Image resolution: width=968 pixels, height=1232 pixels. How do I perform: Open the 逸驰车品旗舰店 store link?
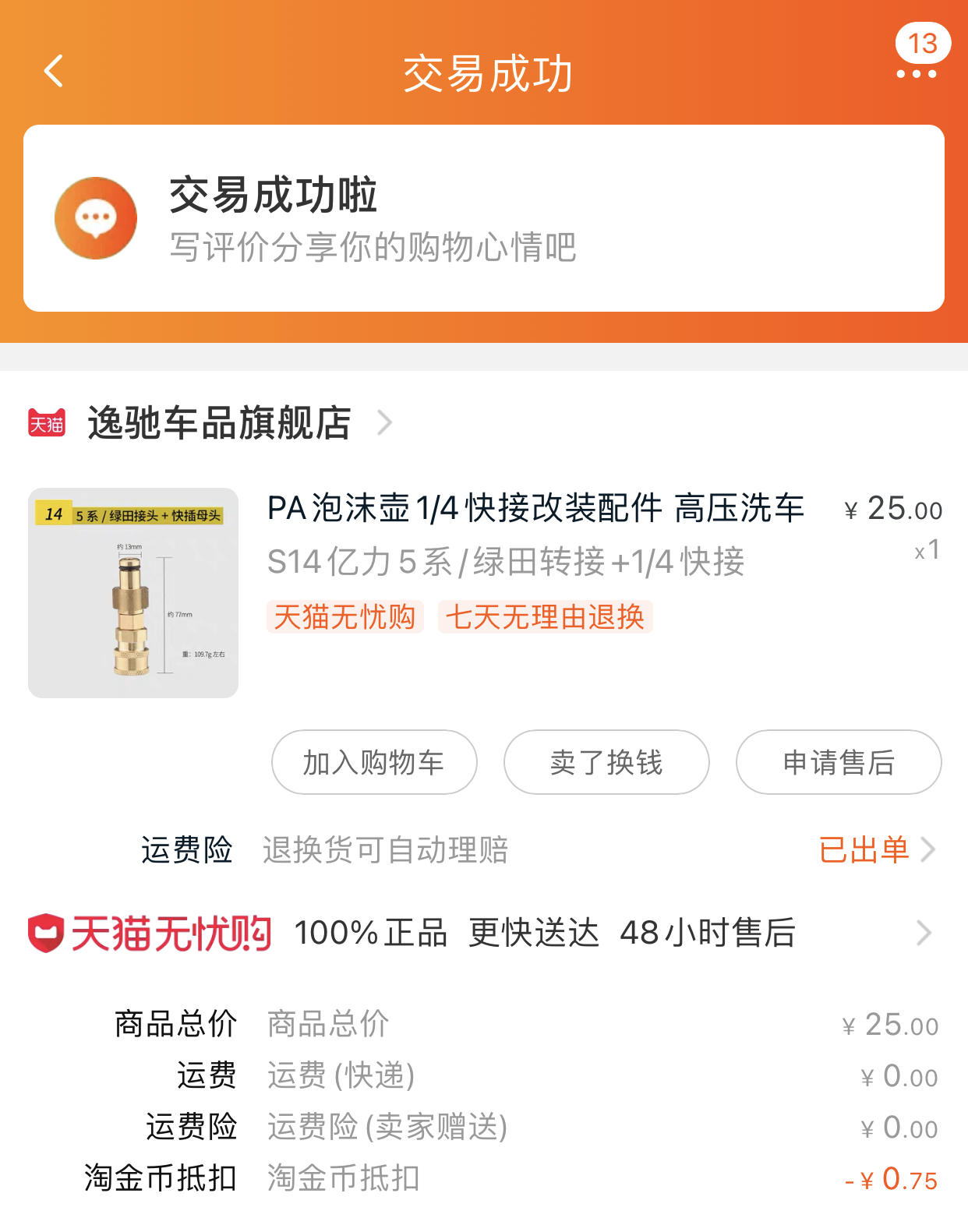click(220, 422)
